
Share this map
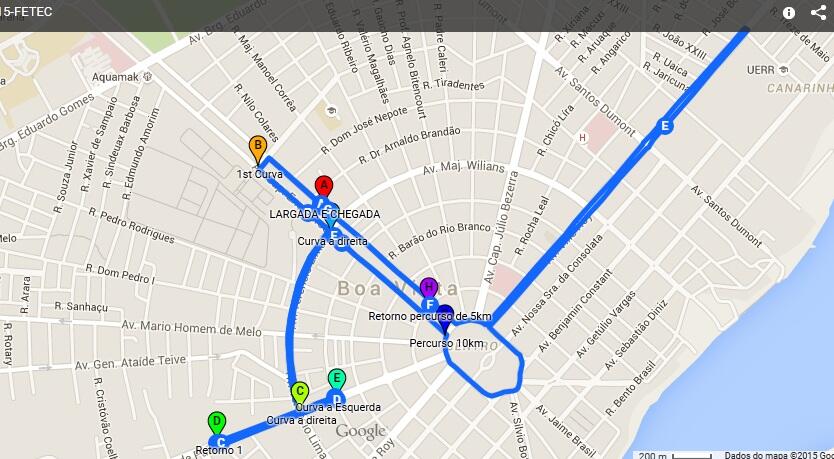pyautogui.click(x=818, y=13)
